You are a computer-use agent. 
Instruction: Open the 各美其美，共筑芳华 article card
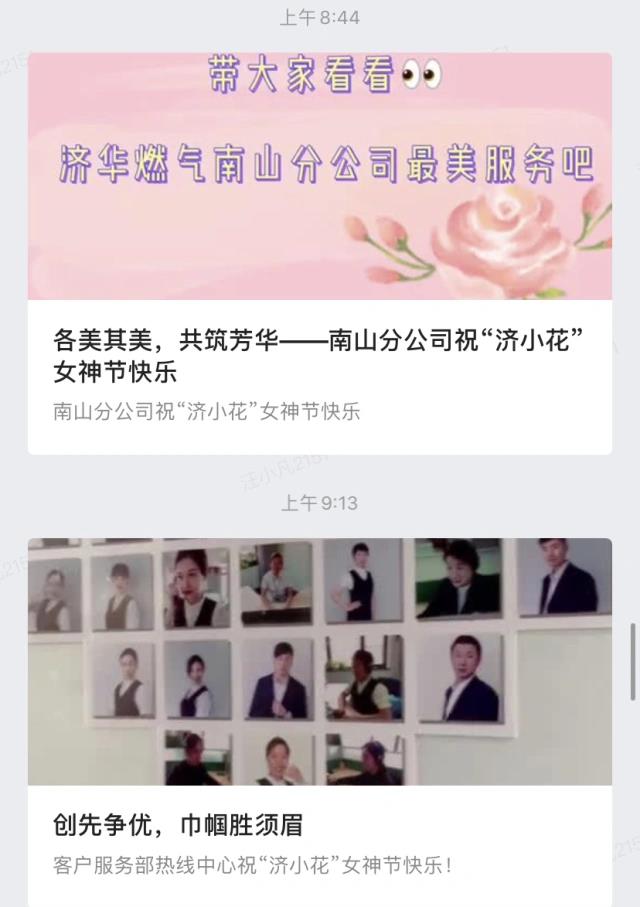(319, 356)
